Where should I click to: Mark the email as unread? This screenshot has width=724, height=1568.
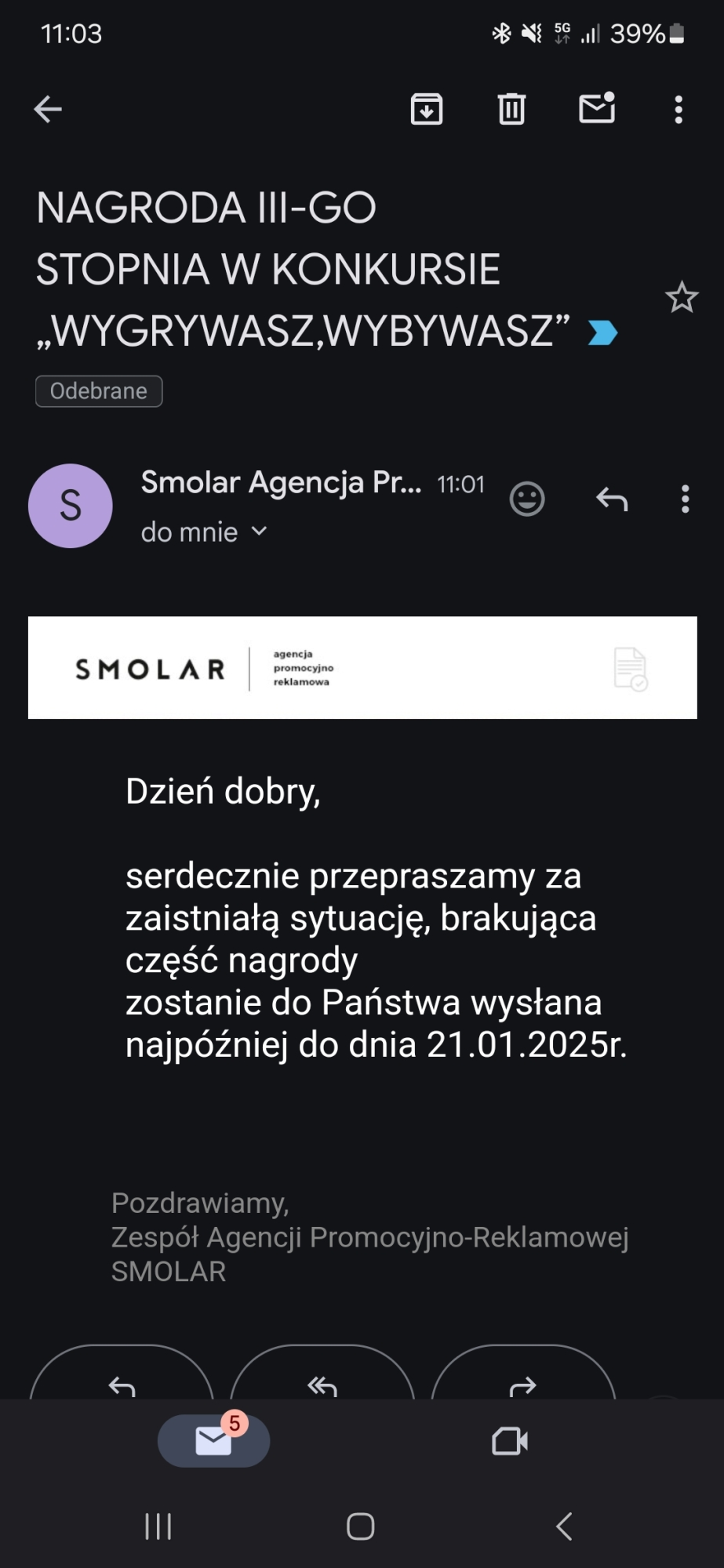pos(597,109)
